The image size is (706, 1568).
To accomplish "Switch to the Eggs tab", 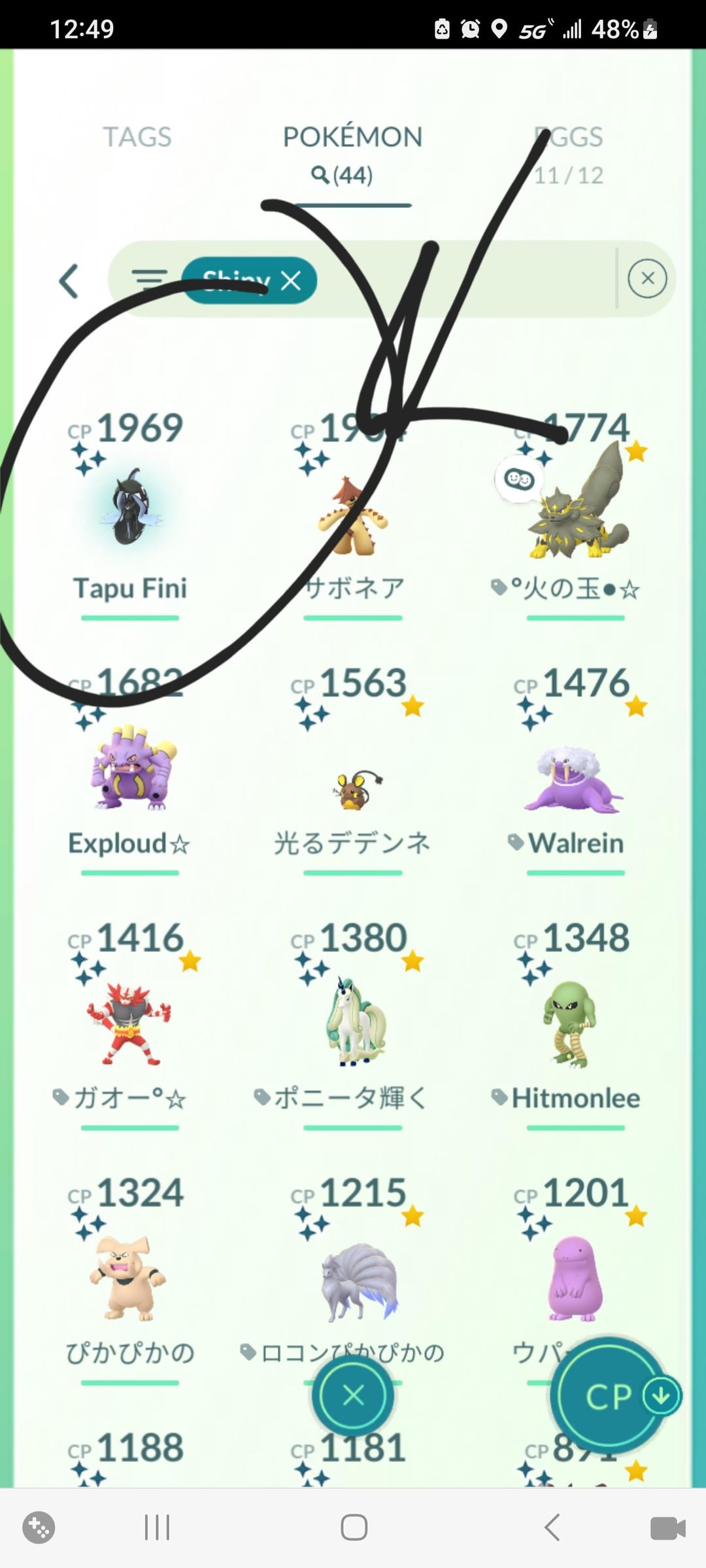I will tap(568, 152).
